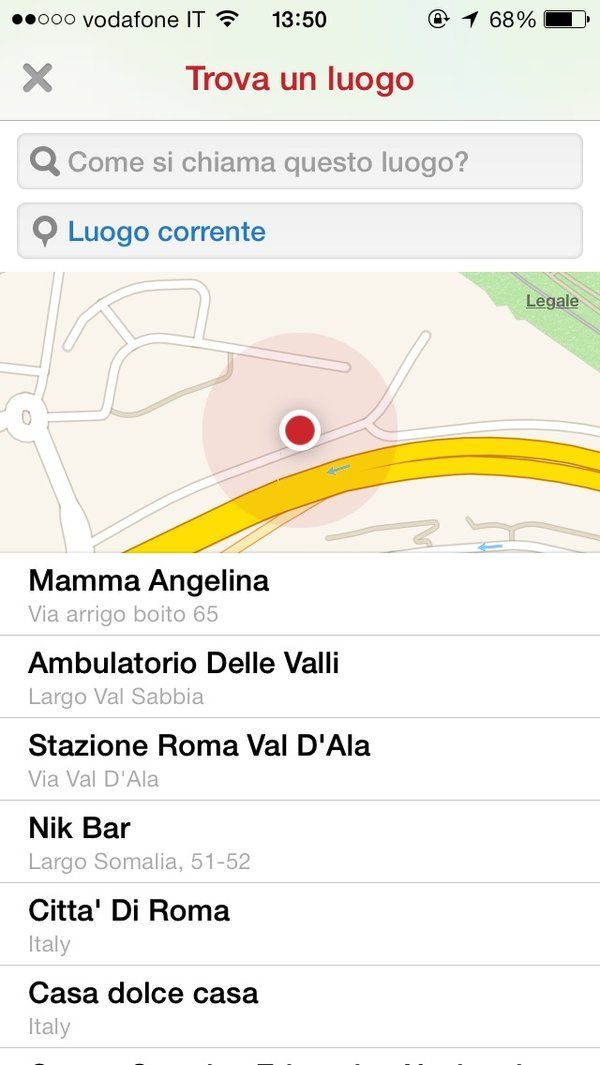This screenshot has width=600, height=1065.
Task: Choose Mamma Angelina from the list
Action: pos(300,594)
